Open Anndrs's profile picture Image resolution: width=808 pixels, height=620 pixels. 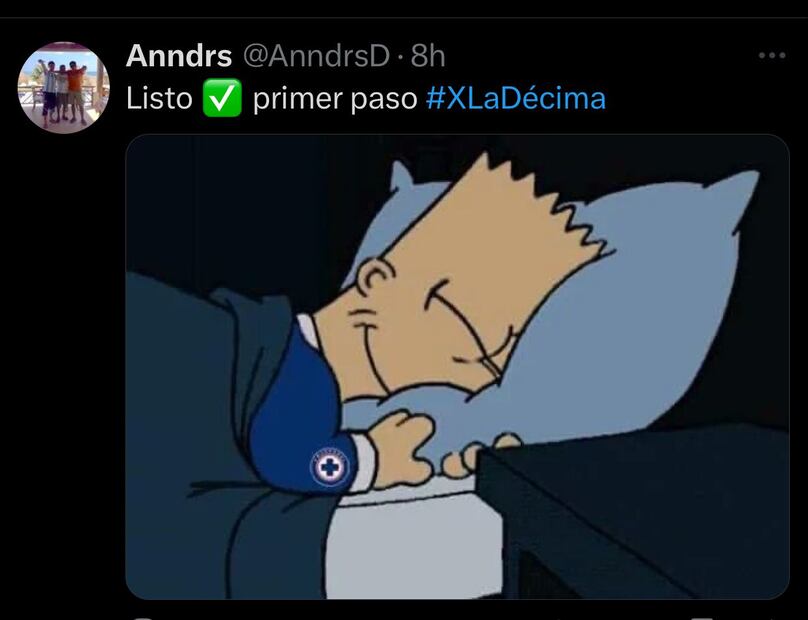64,87
